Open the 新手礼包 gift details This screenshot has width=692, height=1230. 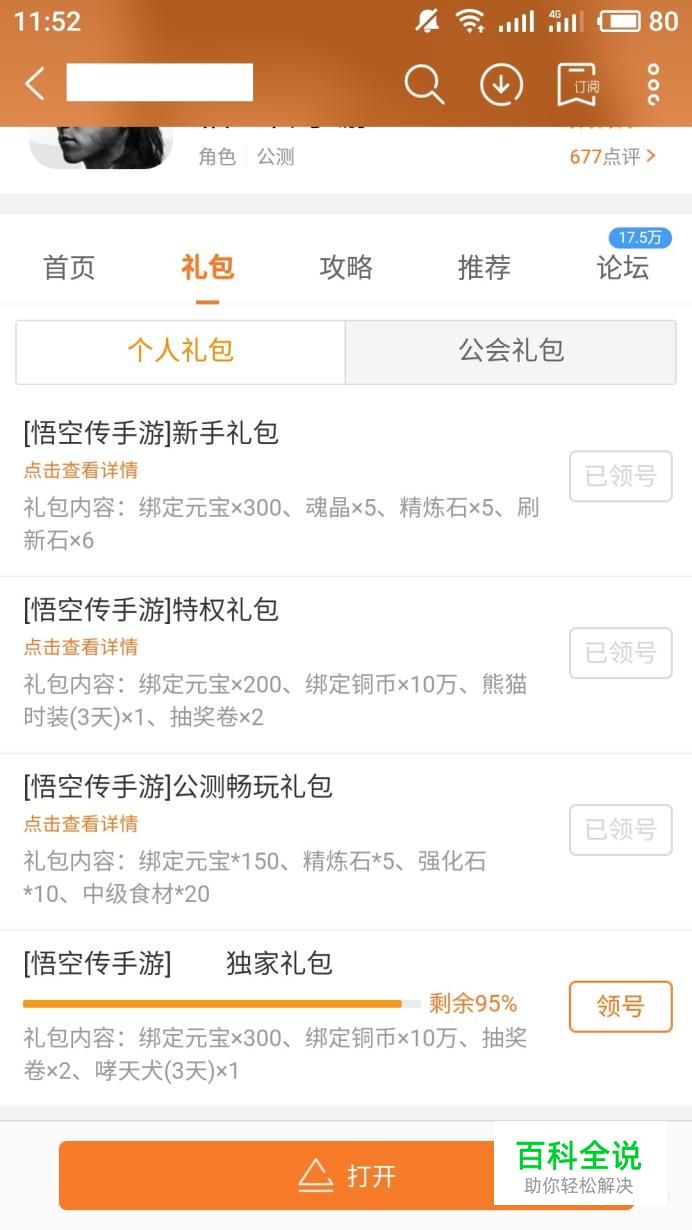pyautogui.click(x=81, y=470)
